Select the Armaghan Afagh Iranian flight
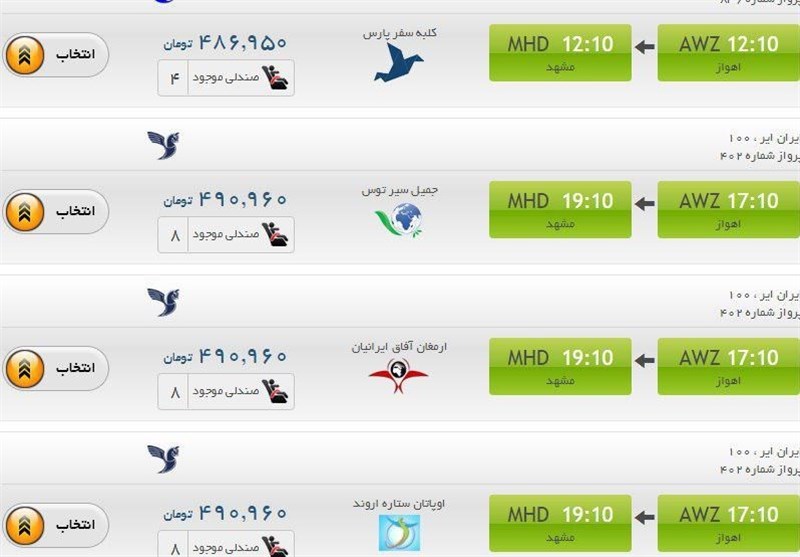The height and width of the screenshot is (557, 800). coord(56,368)
